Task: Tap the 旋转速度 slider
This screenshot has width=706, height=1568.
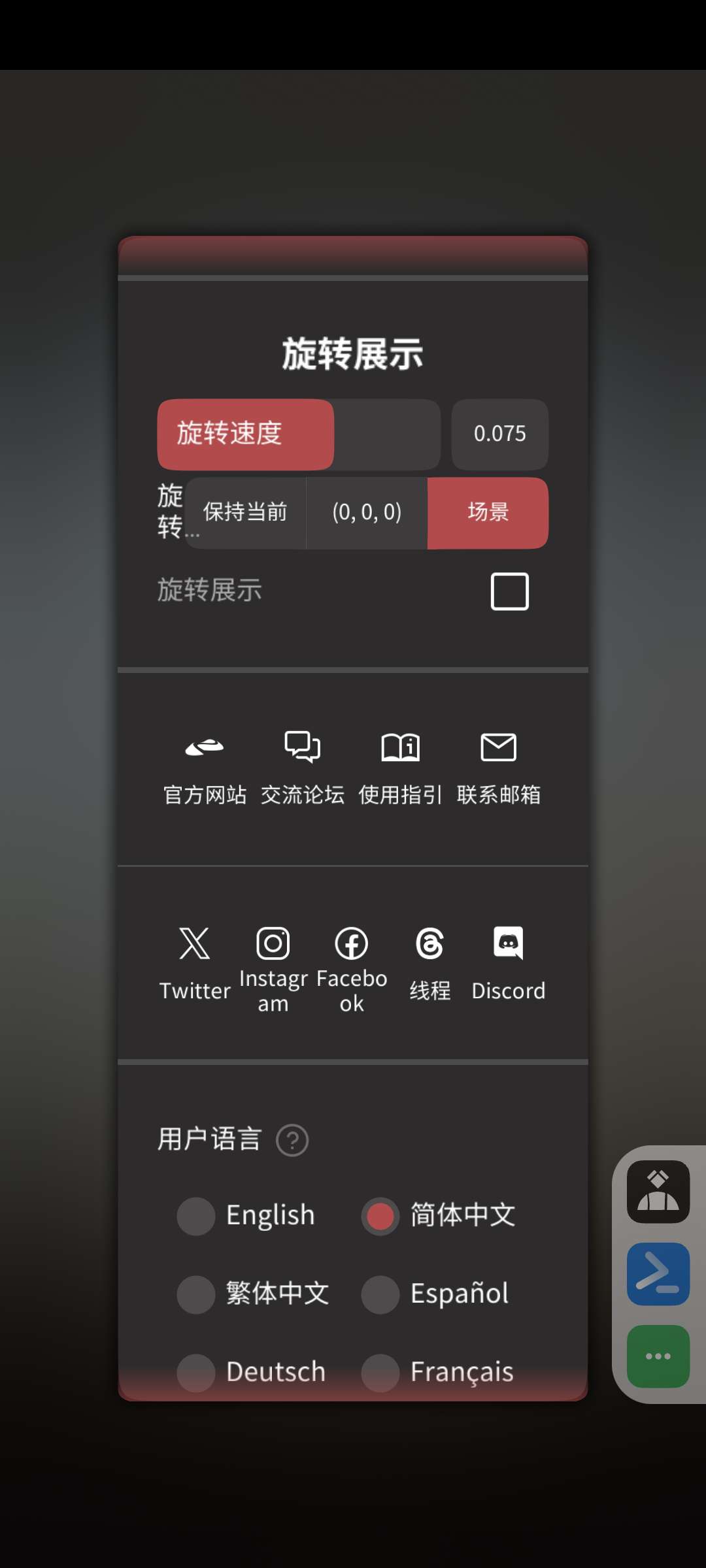Action: tap(299, 434)
